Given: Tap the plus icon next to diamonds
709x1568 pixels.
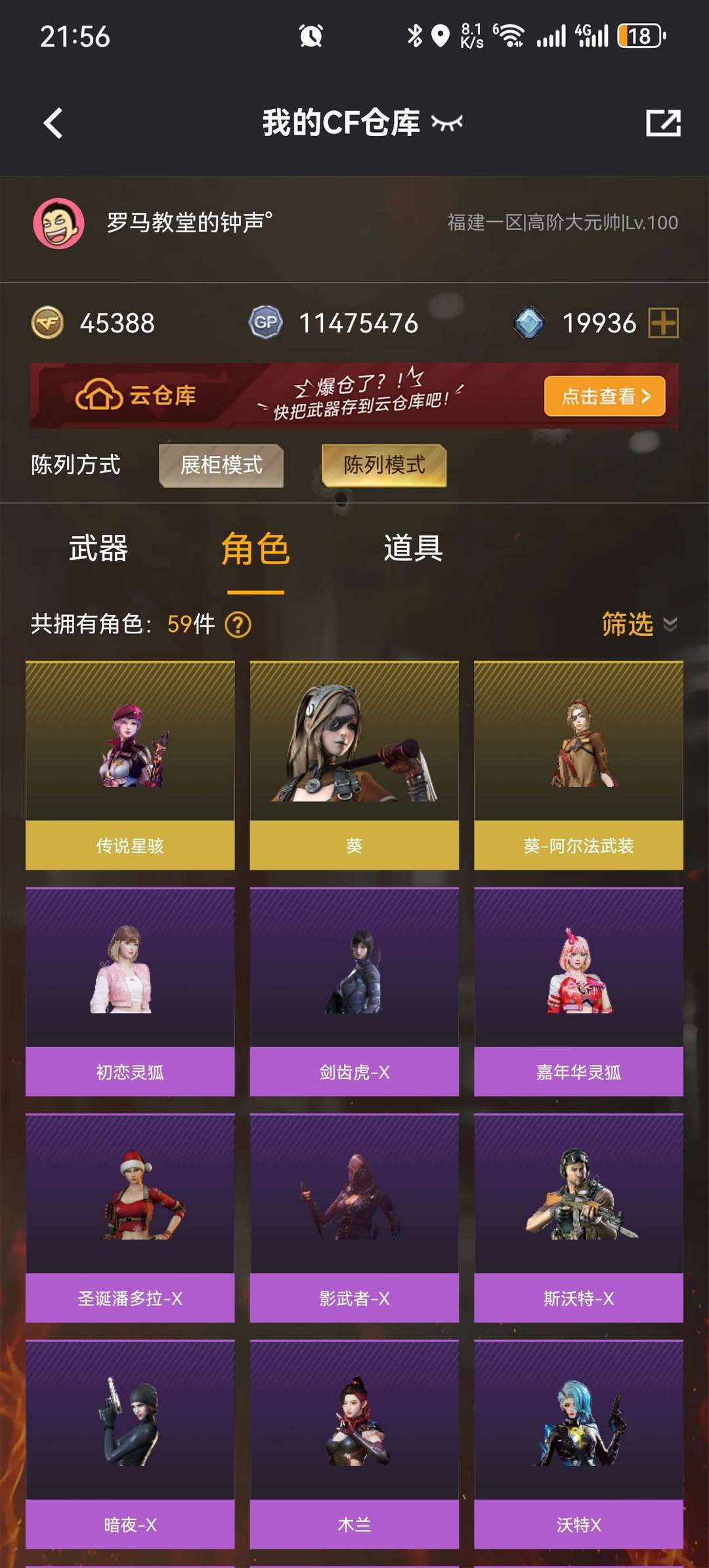Looking at the screenshot, I should coord(663,323).
